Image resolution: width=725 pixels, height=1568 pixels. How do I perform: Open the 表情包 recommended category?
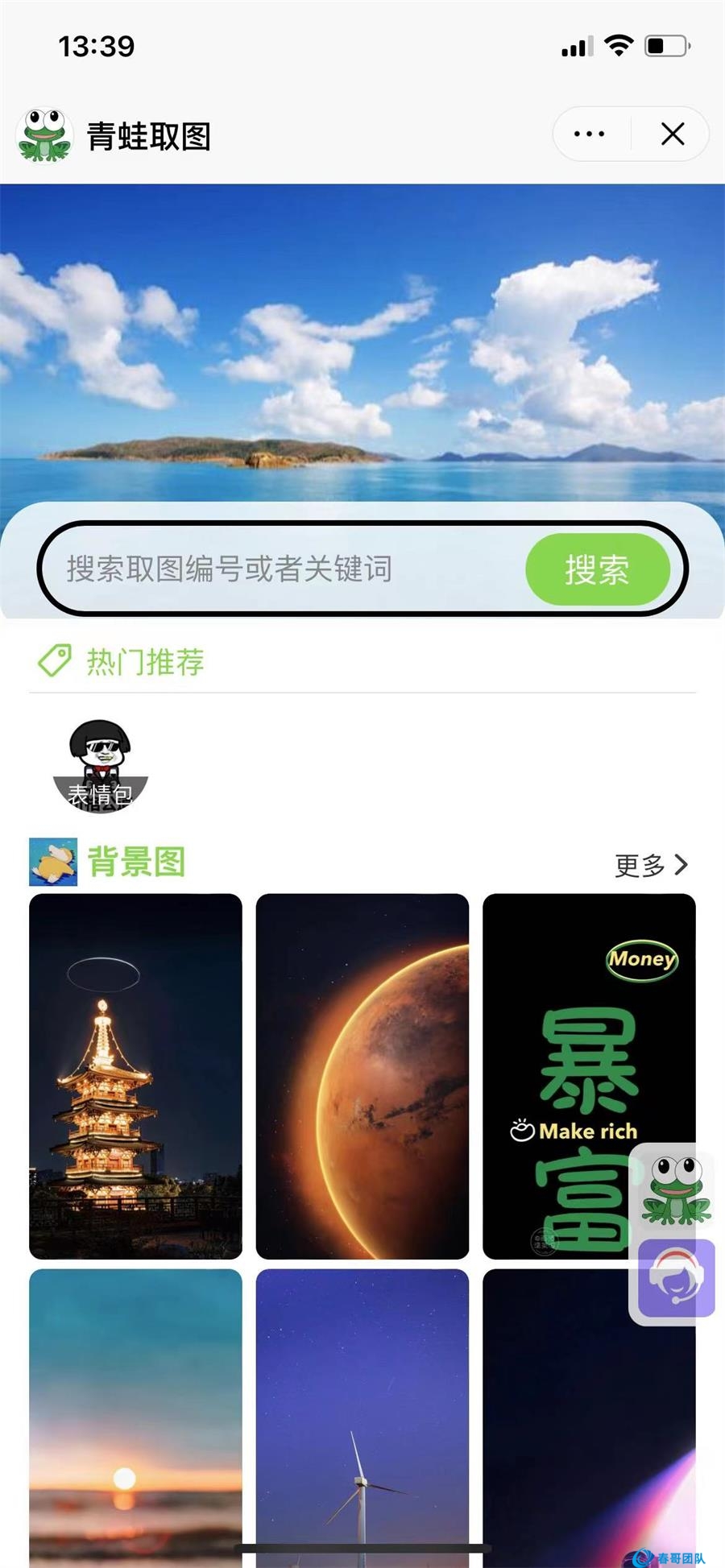100,765
